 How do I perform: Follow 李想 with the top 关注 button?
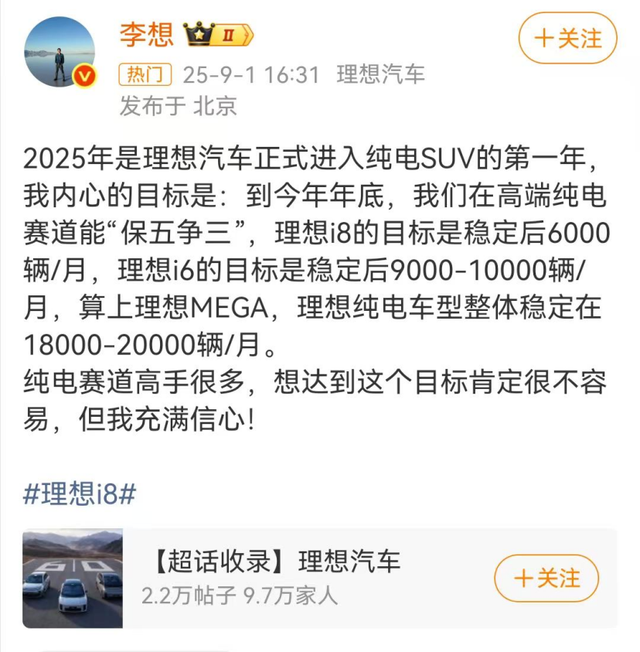[x=567, y=39]
